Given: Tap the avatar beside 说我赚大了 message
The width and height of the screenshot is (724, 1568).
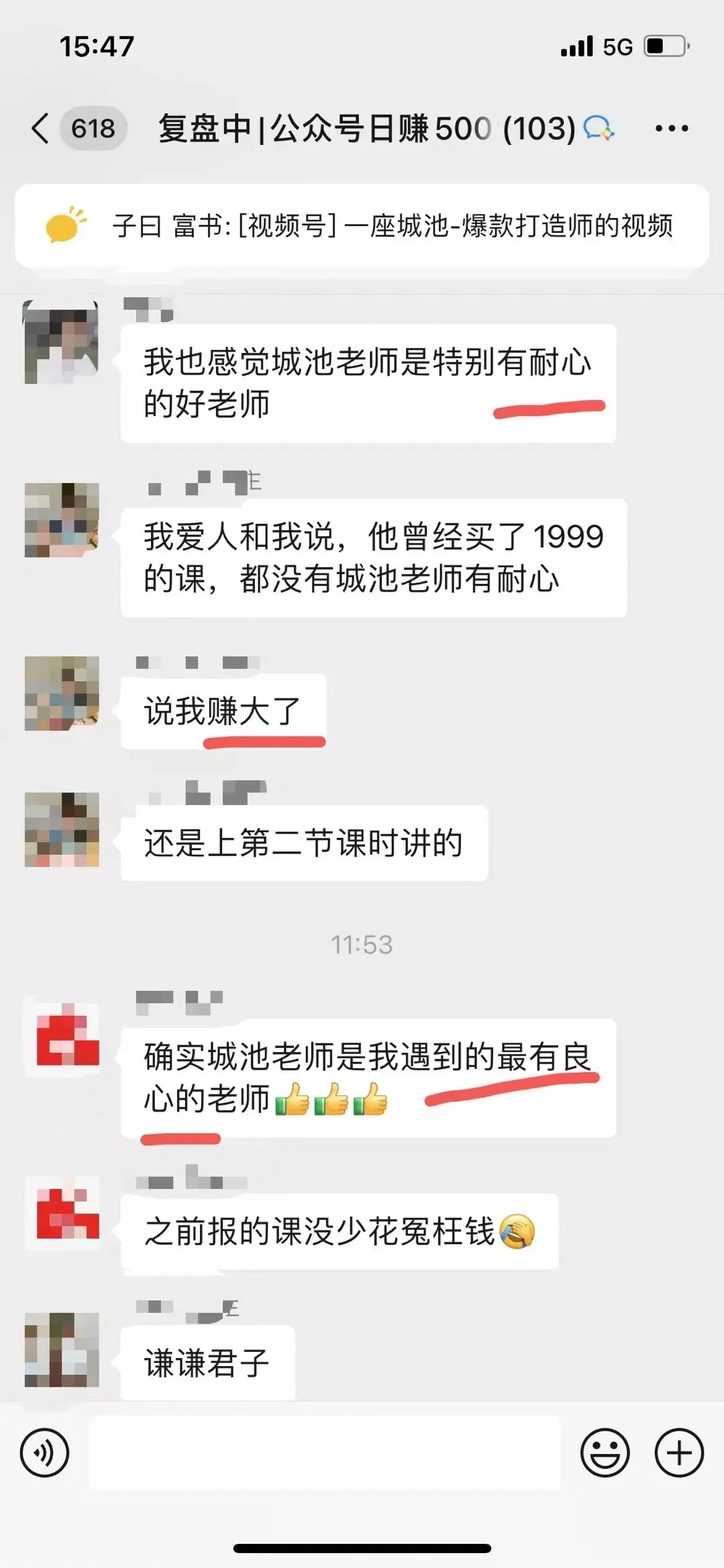Looking at the screenshot, I should 62,693.
